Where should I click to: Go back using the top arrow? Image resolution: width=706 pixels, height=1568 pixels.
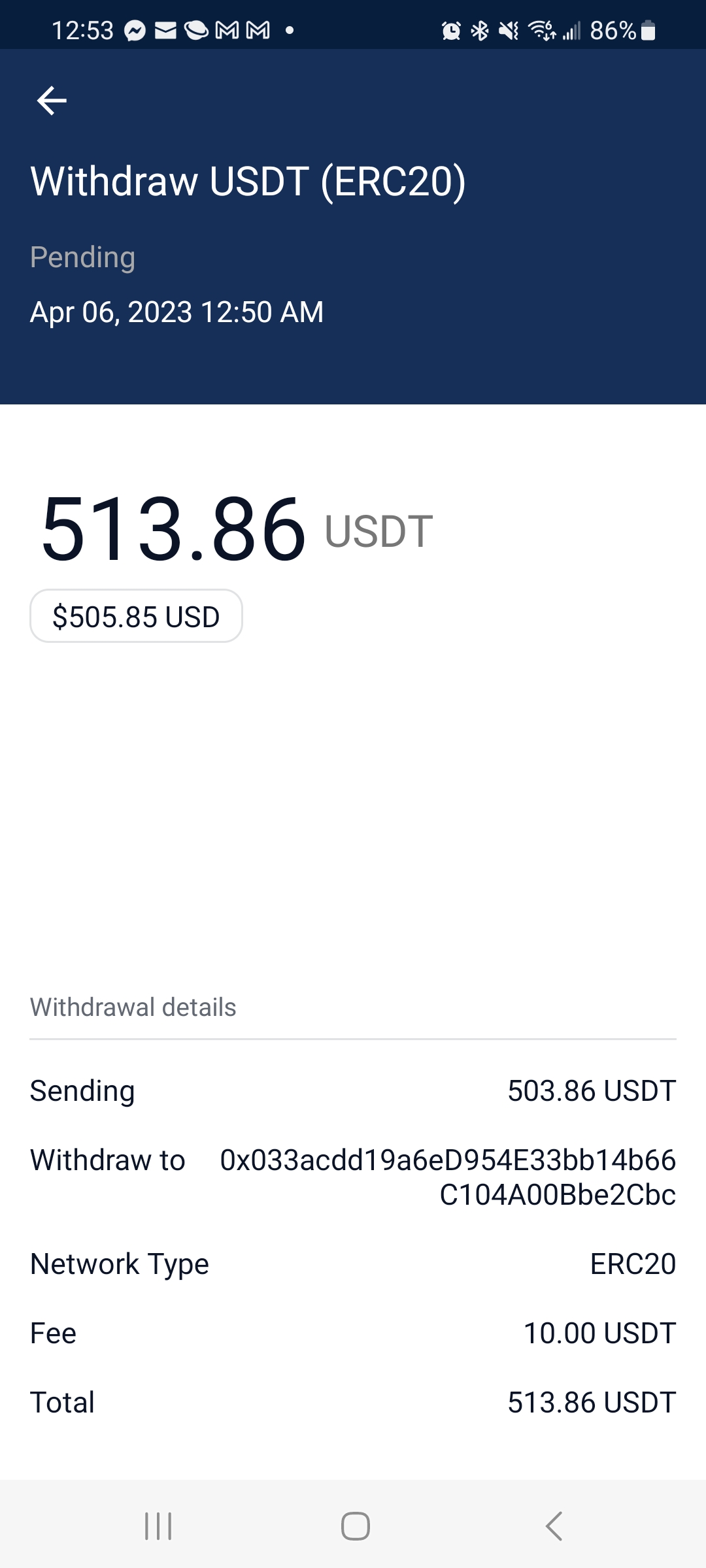(52, 101)
